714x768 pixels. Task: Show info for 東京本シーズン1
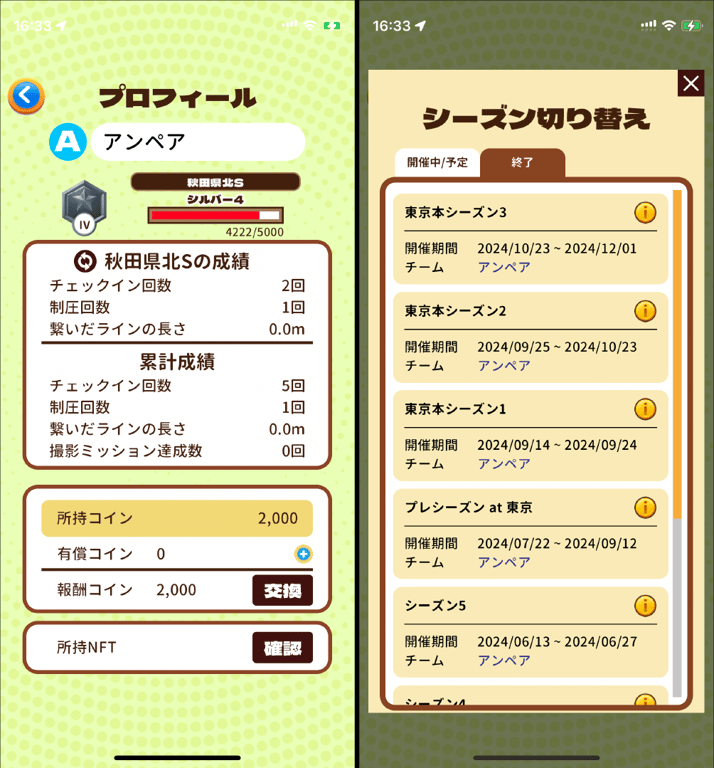click(x=645, y=409)
